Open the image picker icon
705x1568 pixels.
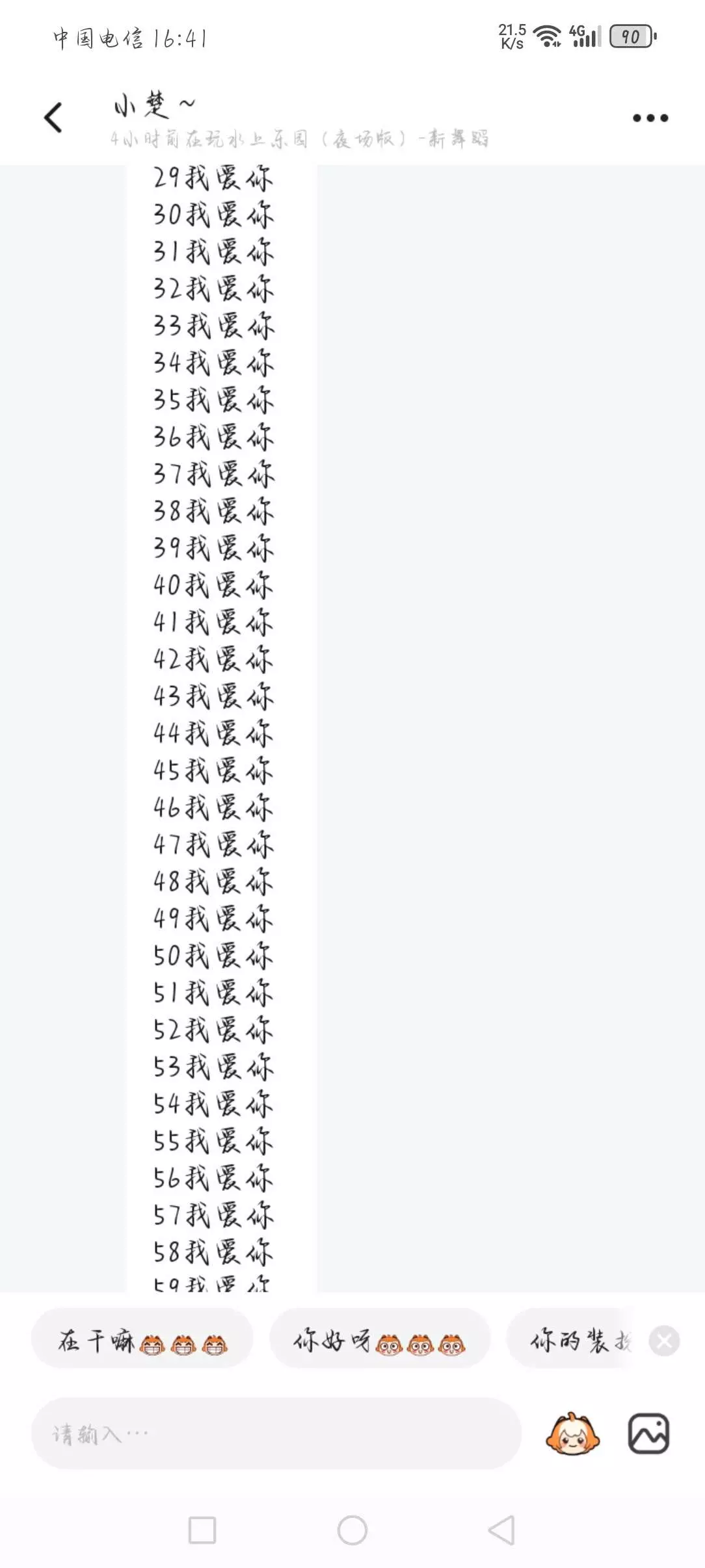[648, 1433]
